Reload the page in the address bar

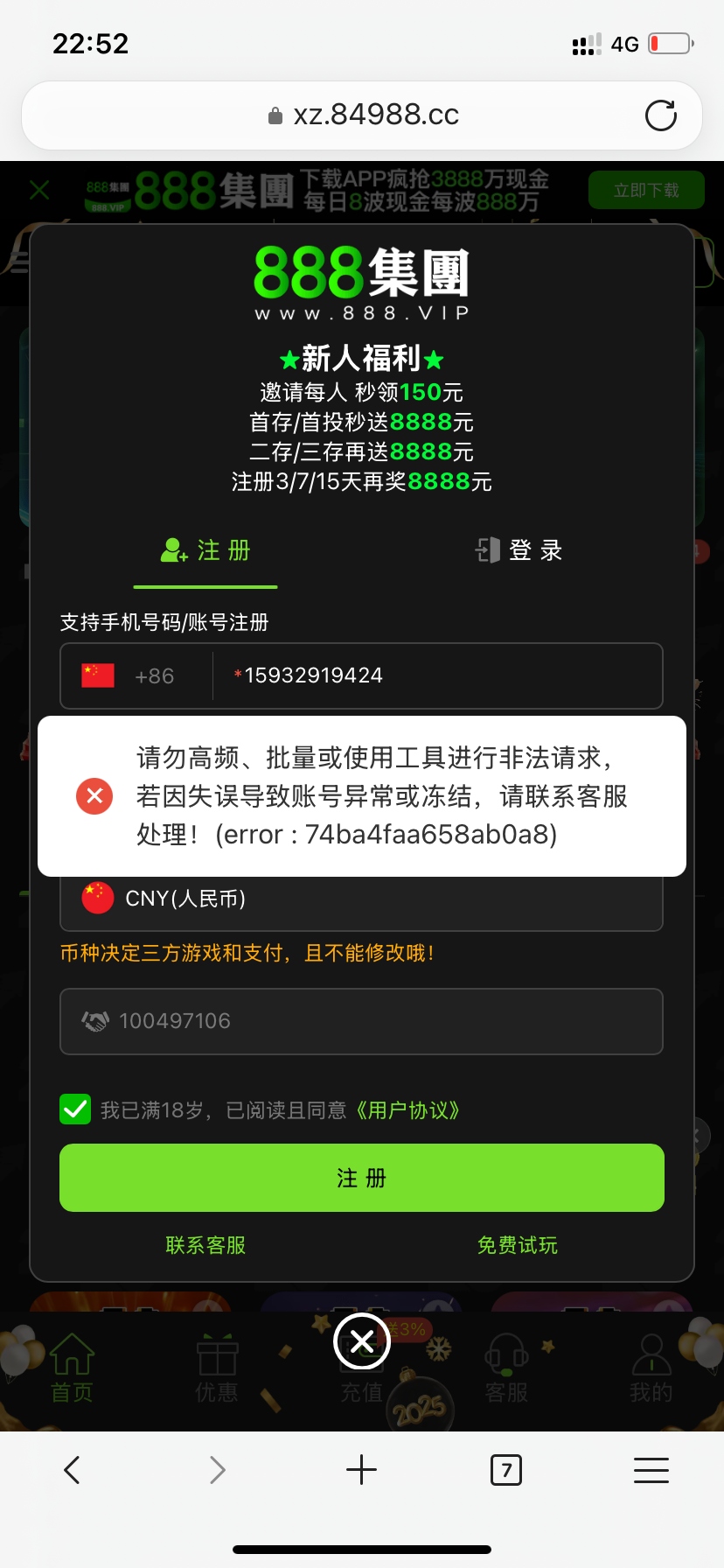click(660, 115)
